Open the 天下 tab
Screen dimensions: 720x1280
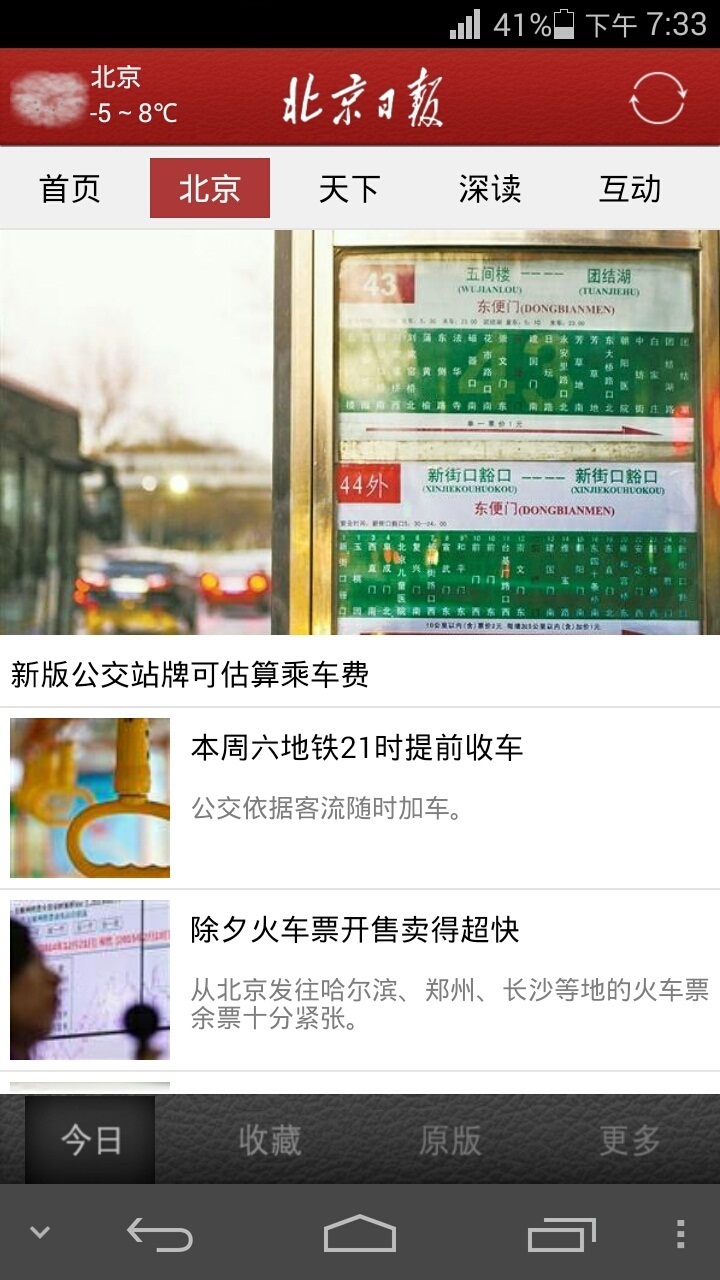point(350,188)
